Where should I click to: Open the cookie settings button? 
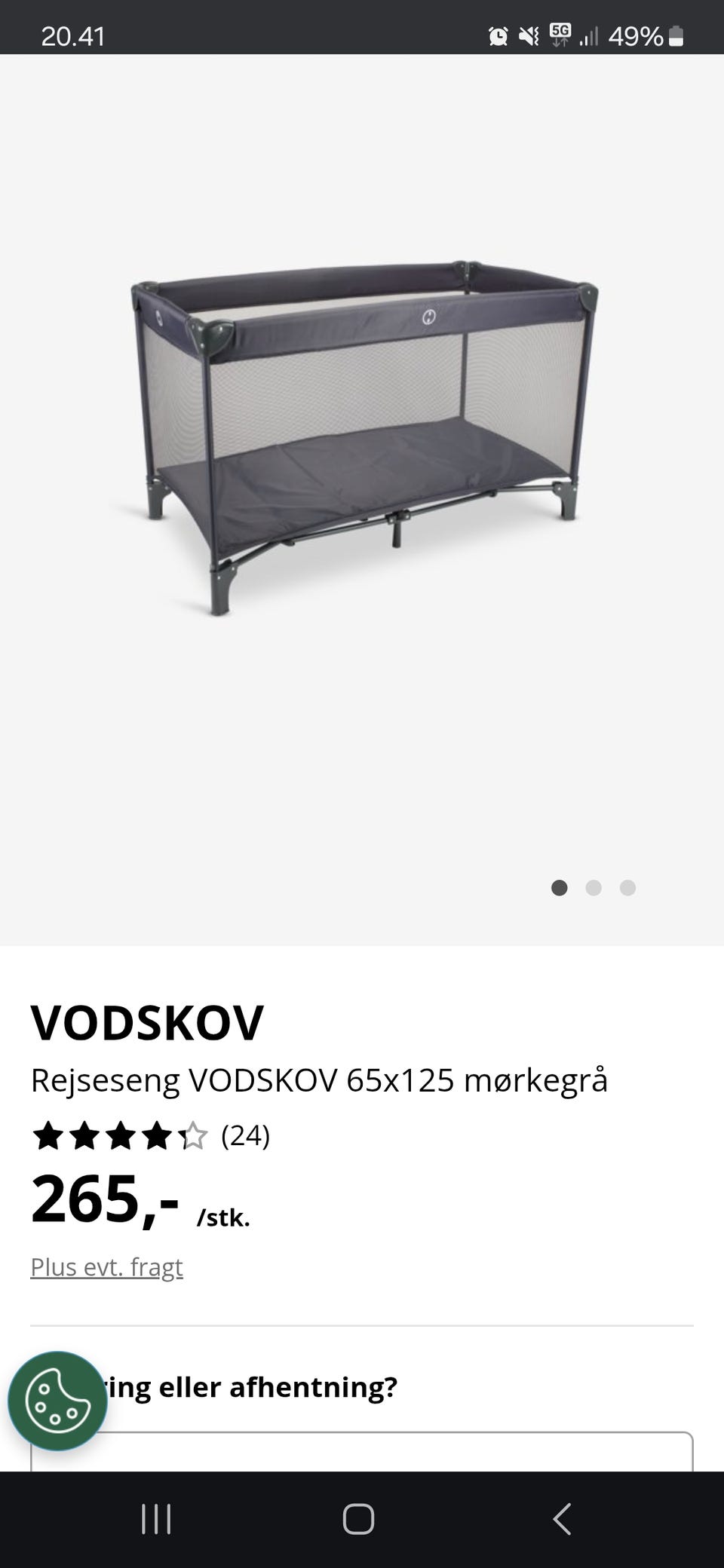coord(58,1401)
